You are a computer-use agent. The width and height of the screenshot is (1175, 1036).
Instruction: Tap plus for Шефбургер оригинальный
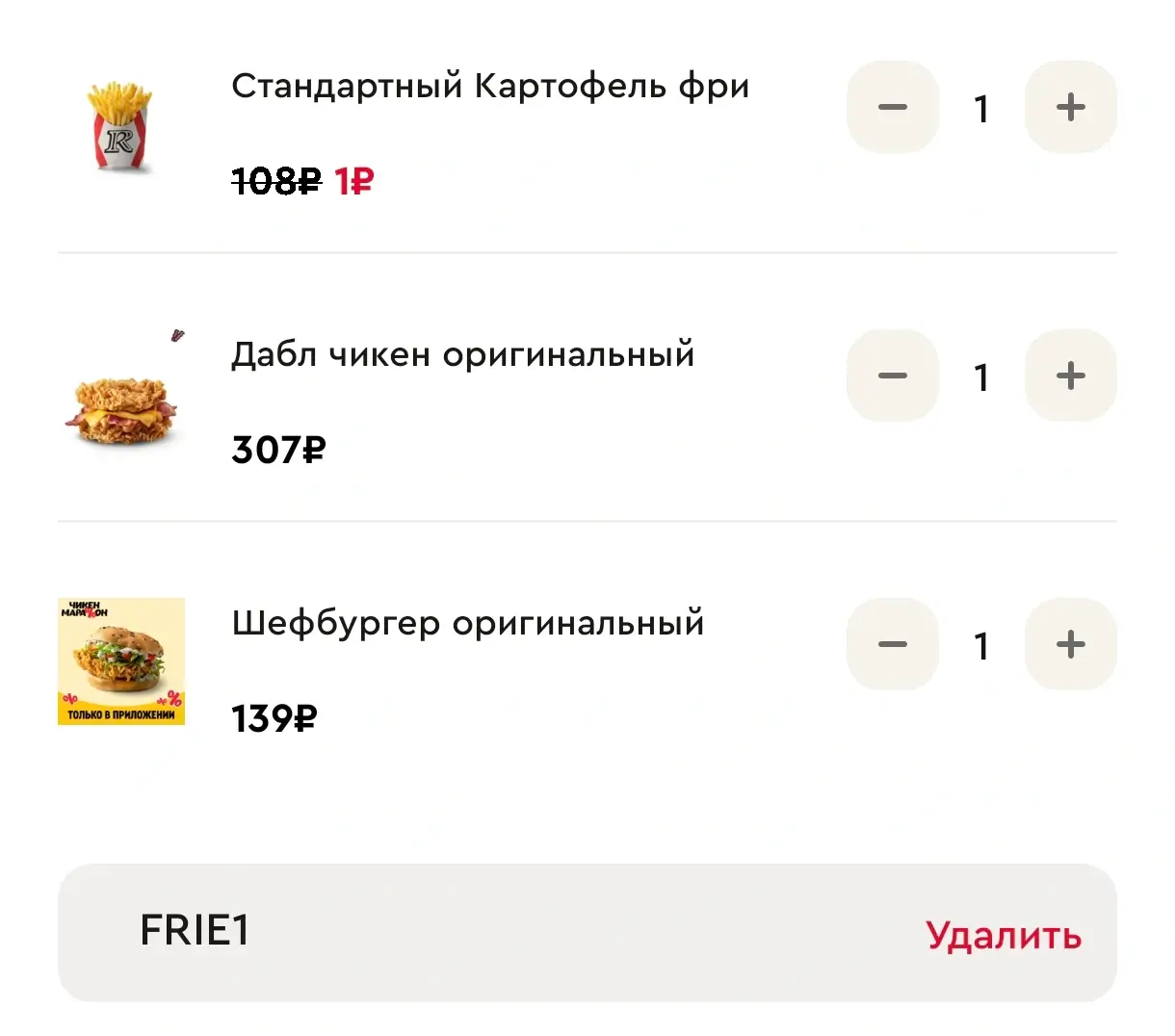(1070, 644)
